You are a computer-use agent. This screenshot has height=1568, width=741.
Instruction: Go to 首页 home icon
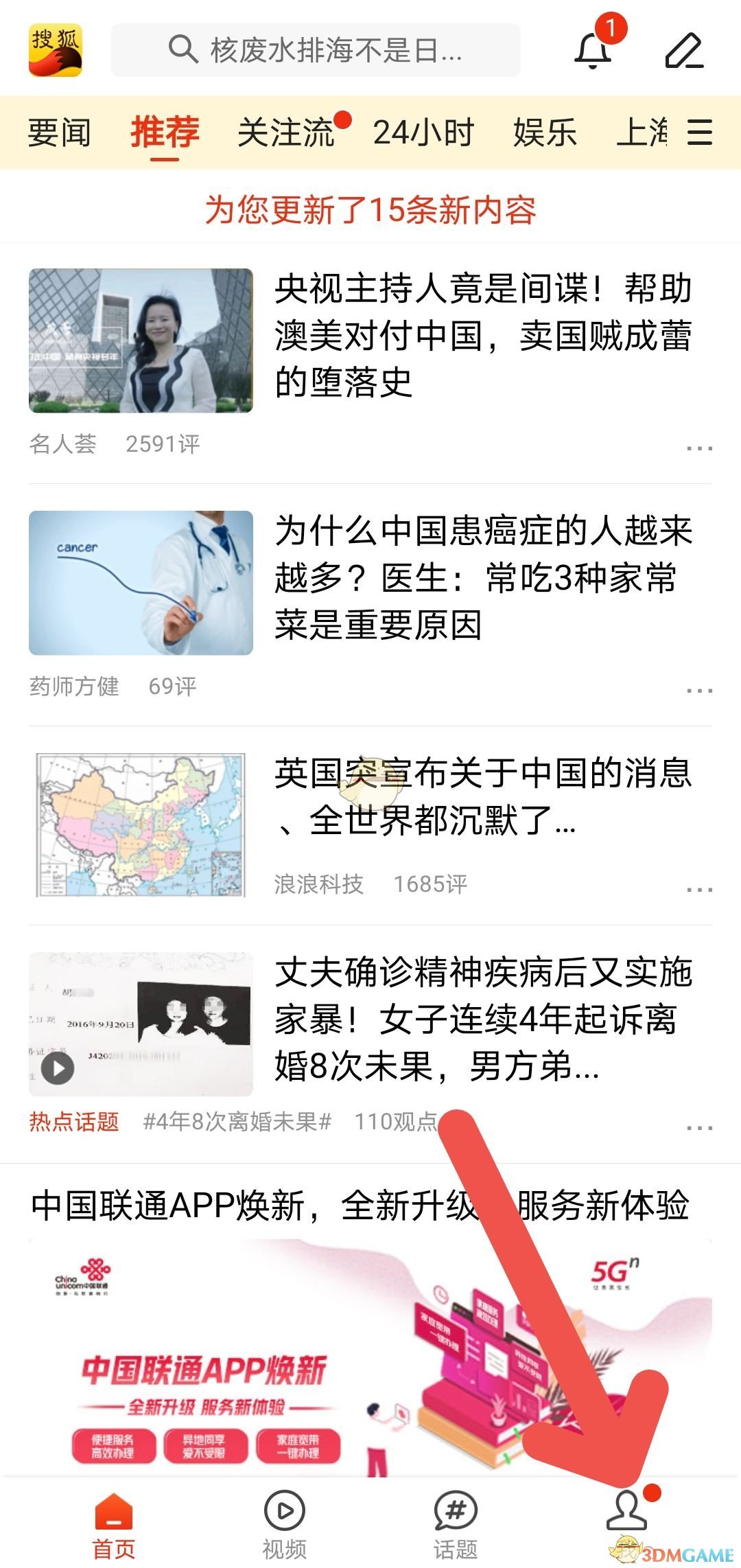pos(115,1510)
